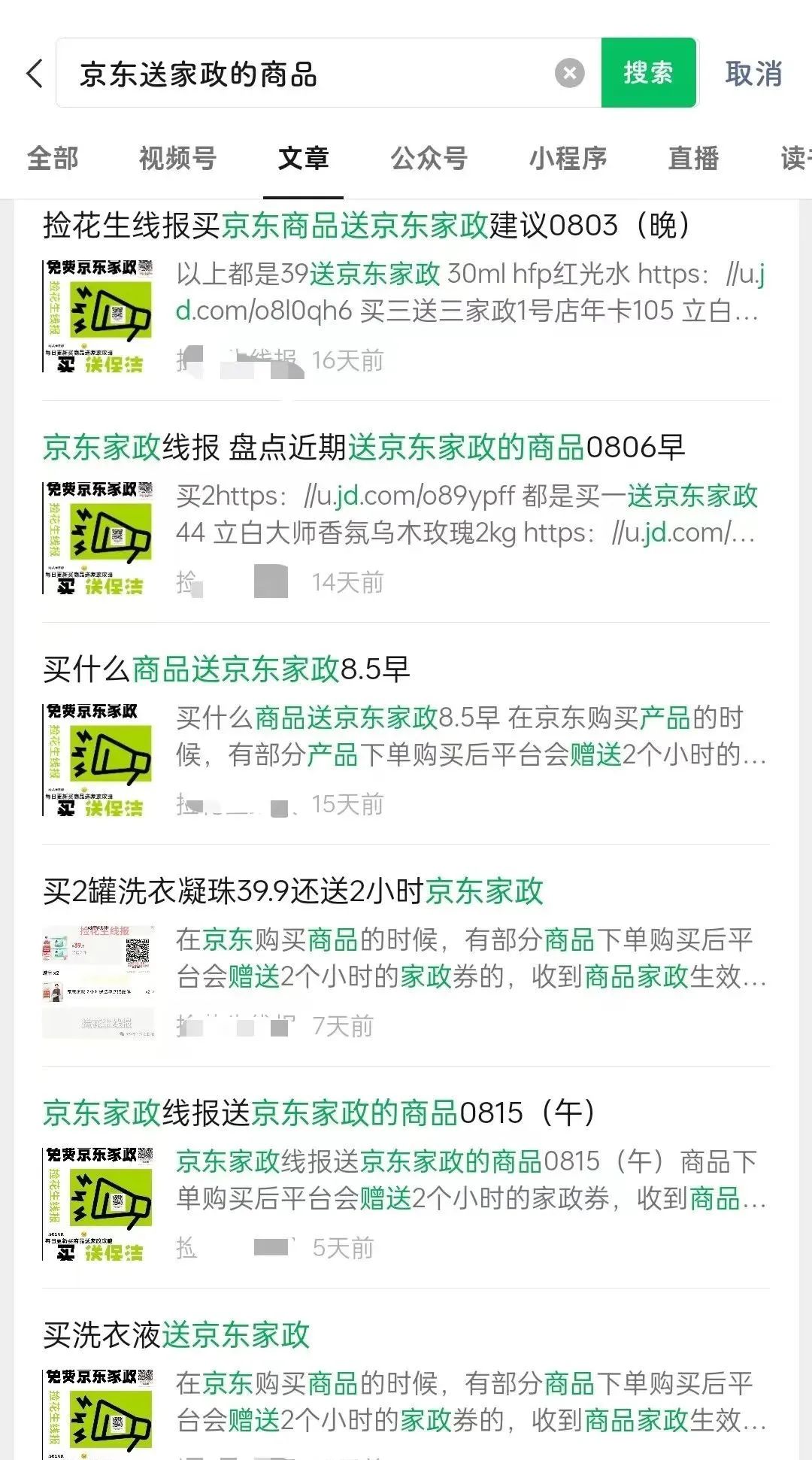Switch to the 视频号 tab

(177, 159)
